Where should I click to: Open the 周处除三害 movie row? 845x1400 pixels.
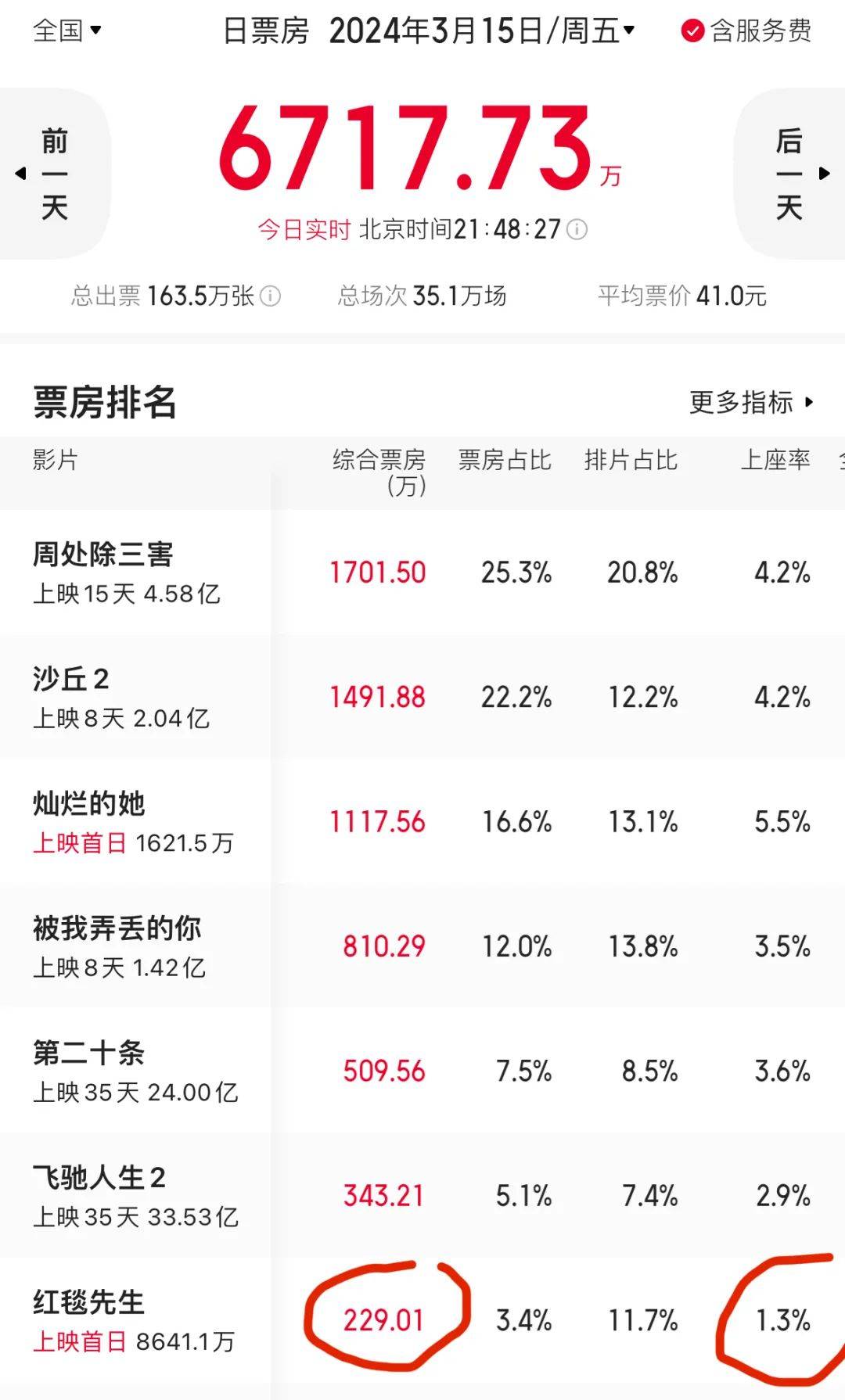tap(422, 573)
